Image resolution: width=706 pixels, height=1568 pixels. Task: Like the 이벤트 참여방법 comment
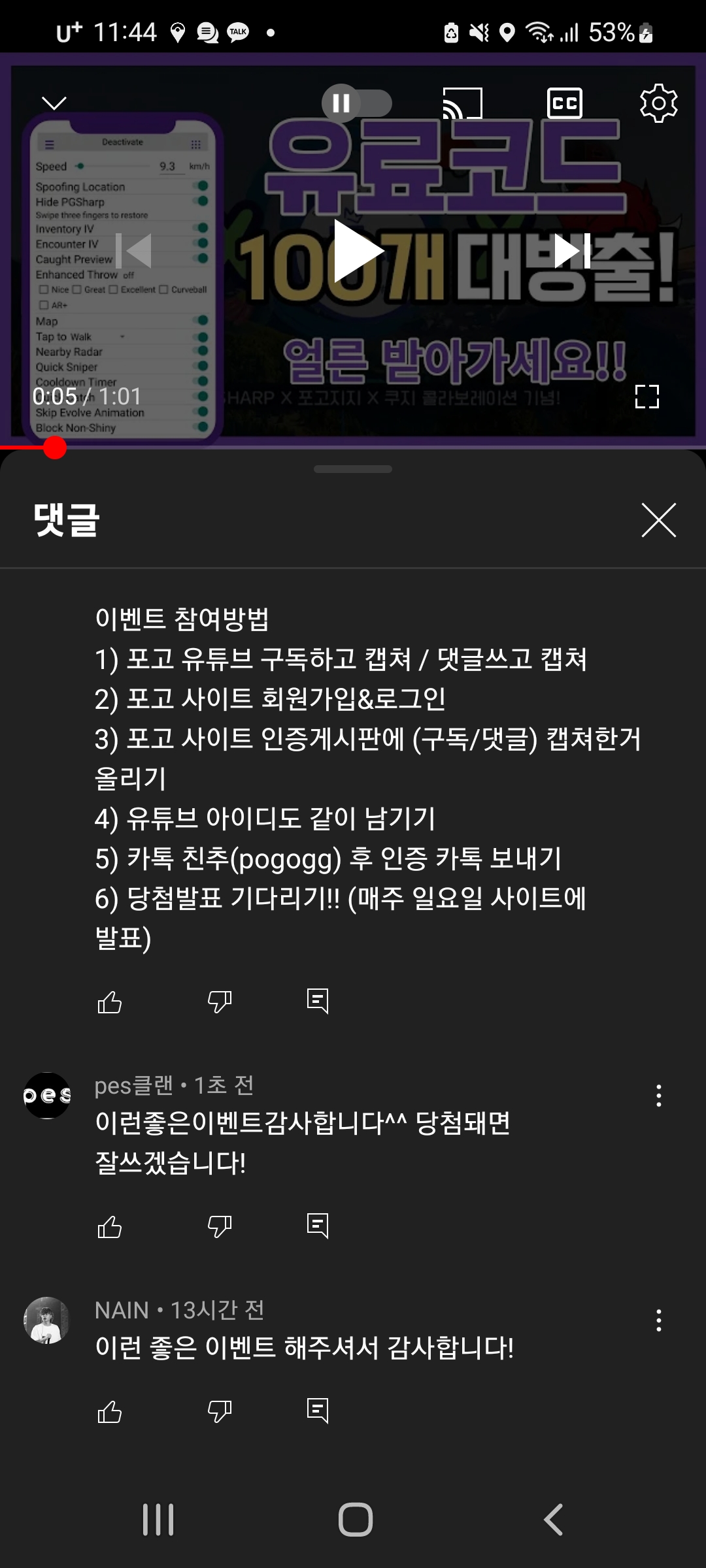[110, 1001]
